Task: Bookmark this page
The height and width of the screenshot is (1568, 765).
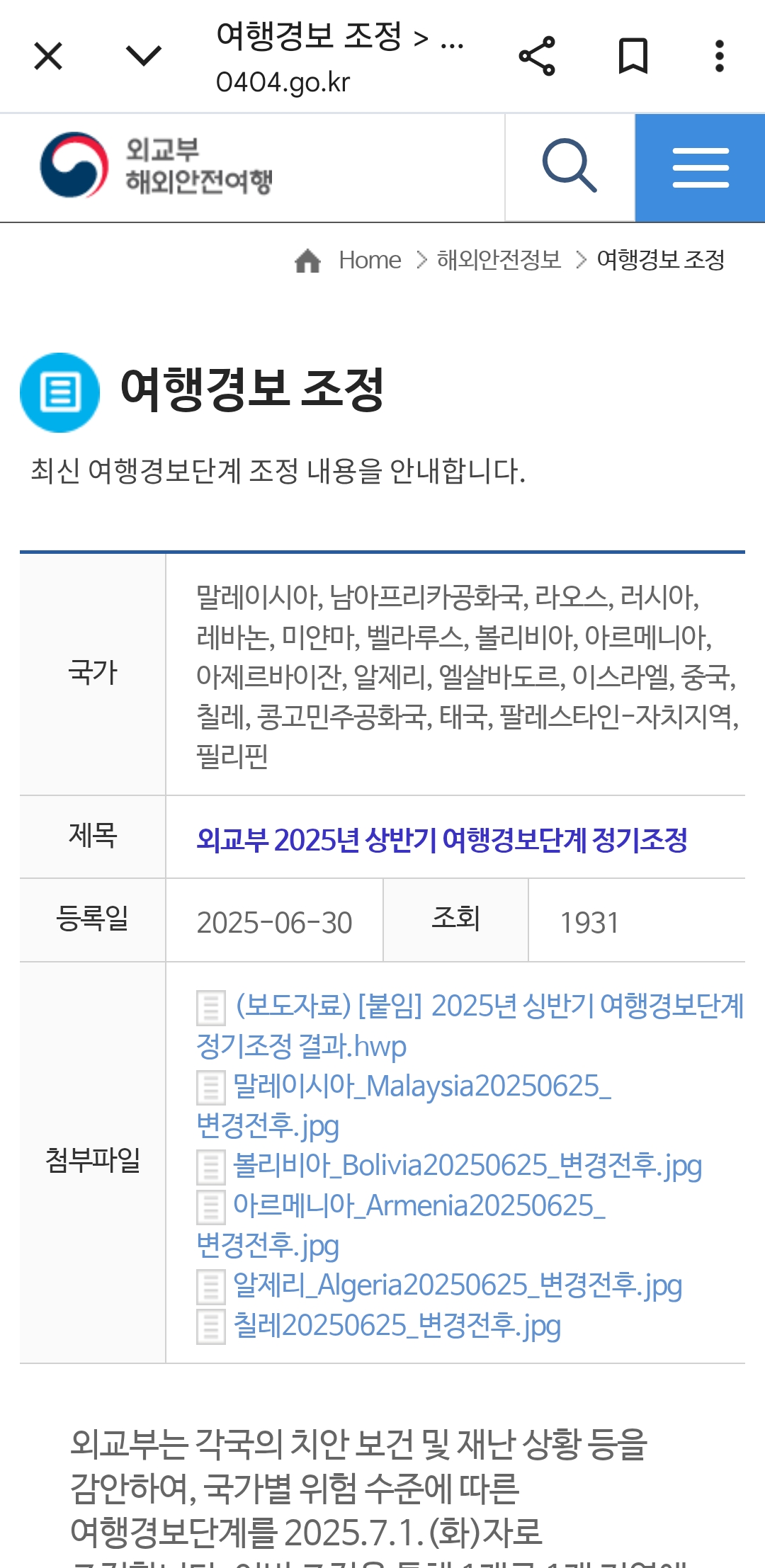Action: [633, 56]
